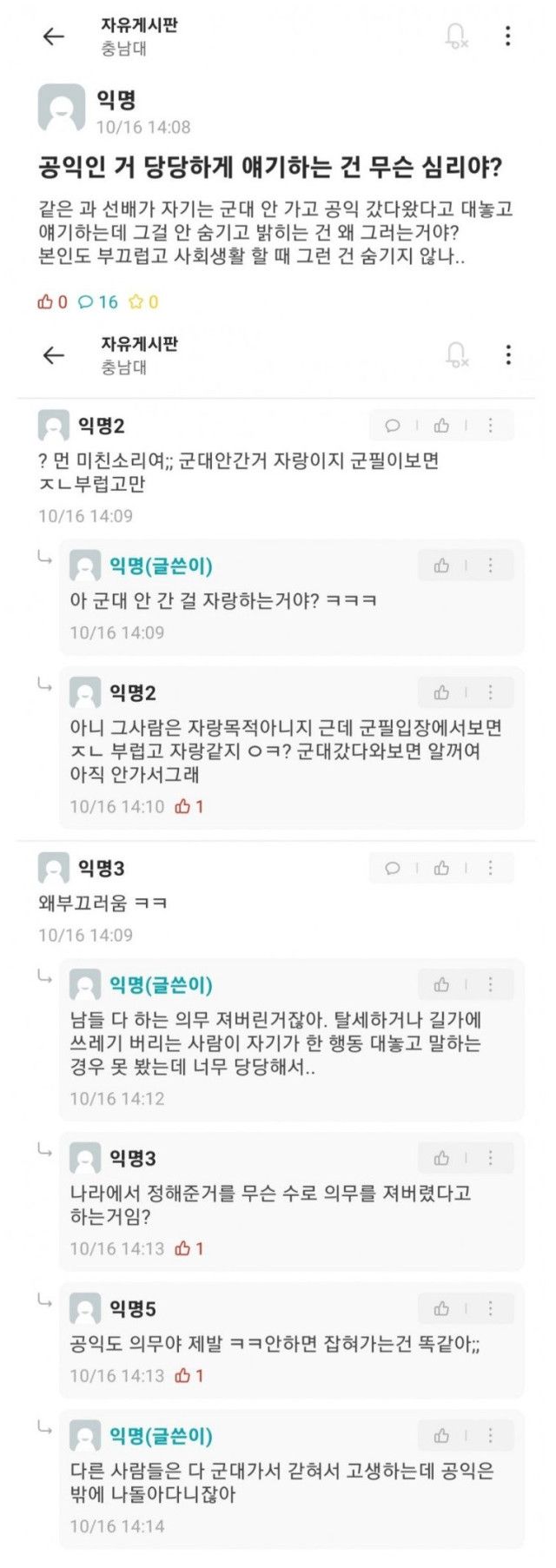Reply to 익명3's '왜부끄러움 ㅋㅋ' comment
Image resolution: width=556 pixels, height=1568 pixels.
point(393,868)
